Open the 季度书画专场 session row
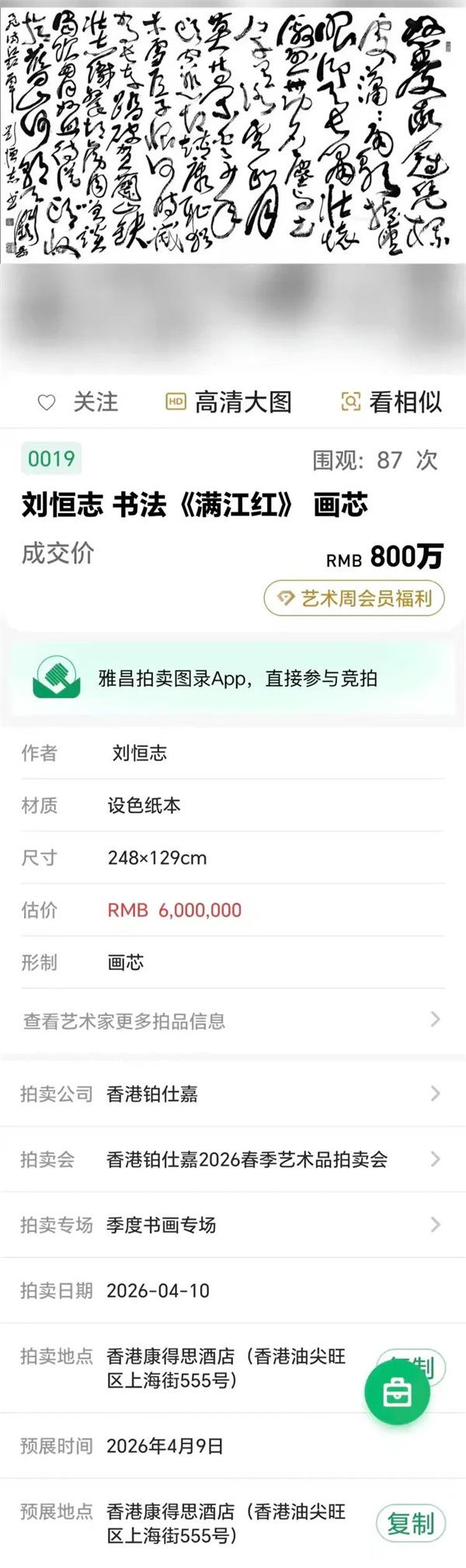 point(232,1225)
